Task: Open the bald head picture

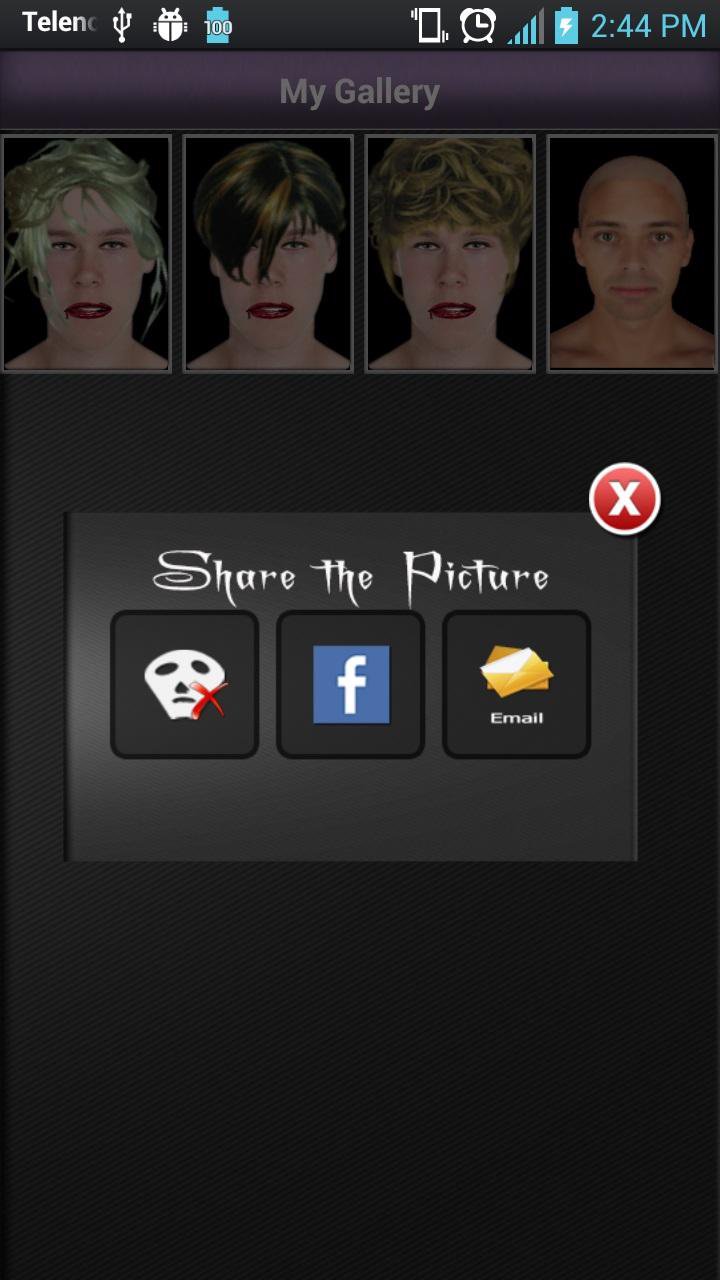Action: pyautogui.click(x=632, y=254)
